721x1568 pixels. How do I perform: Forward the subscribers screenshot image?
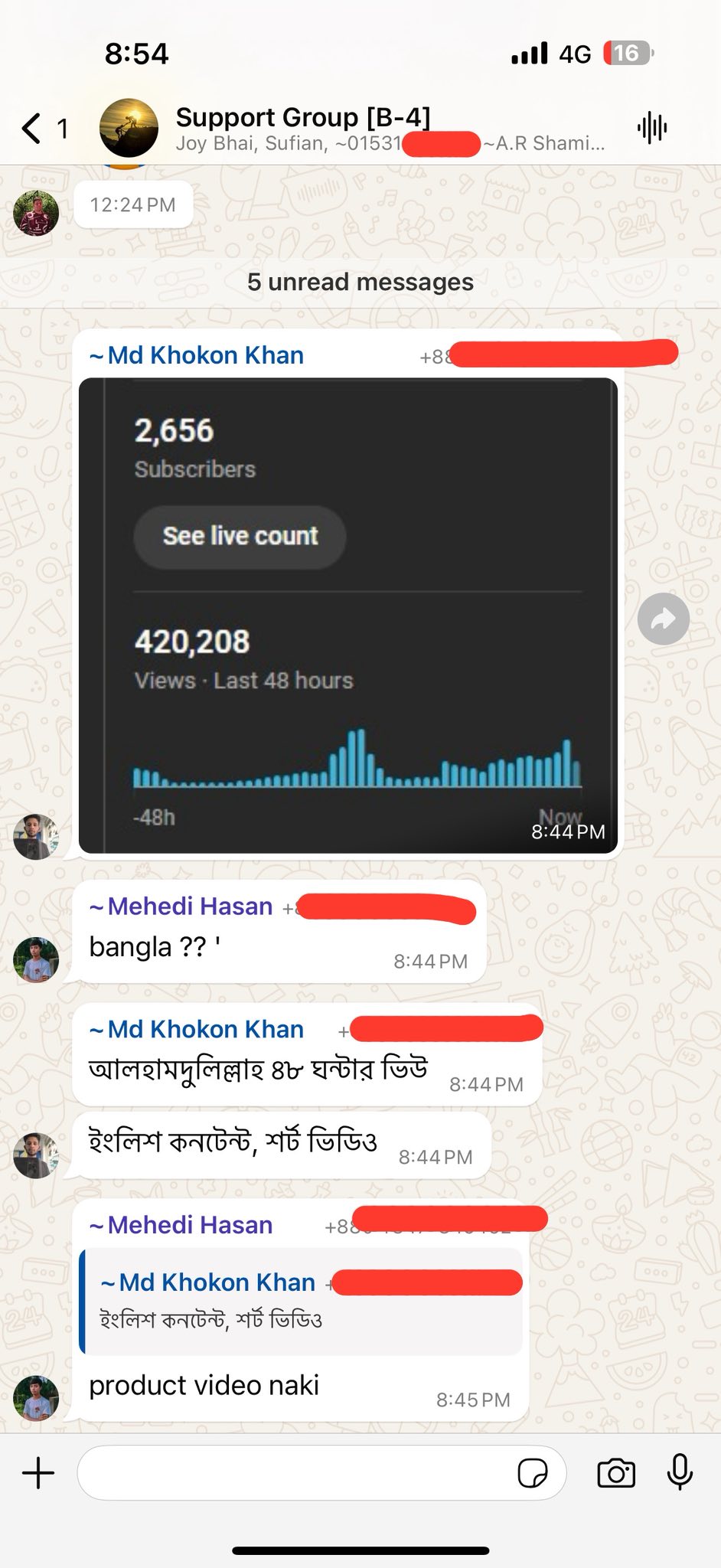[663, 619]
